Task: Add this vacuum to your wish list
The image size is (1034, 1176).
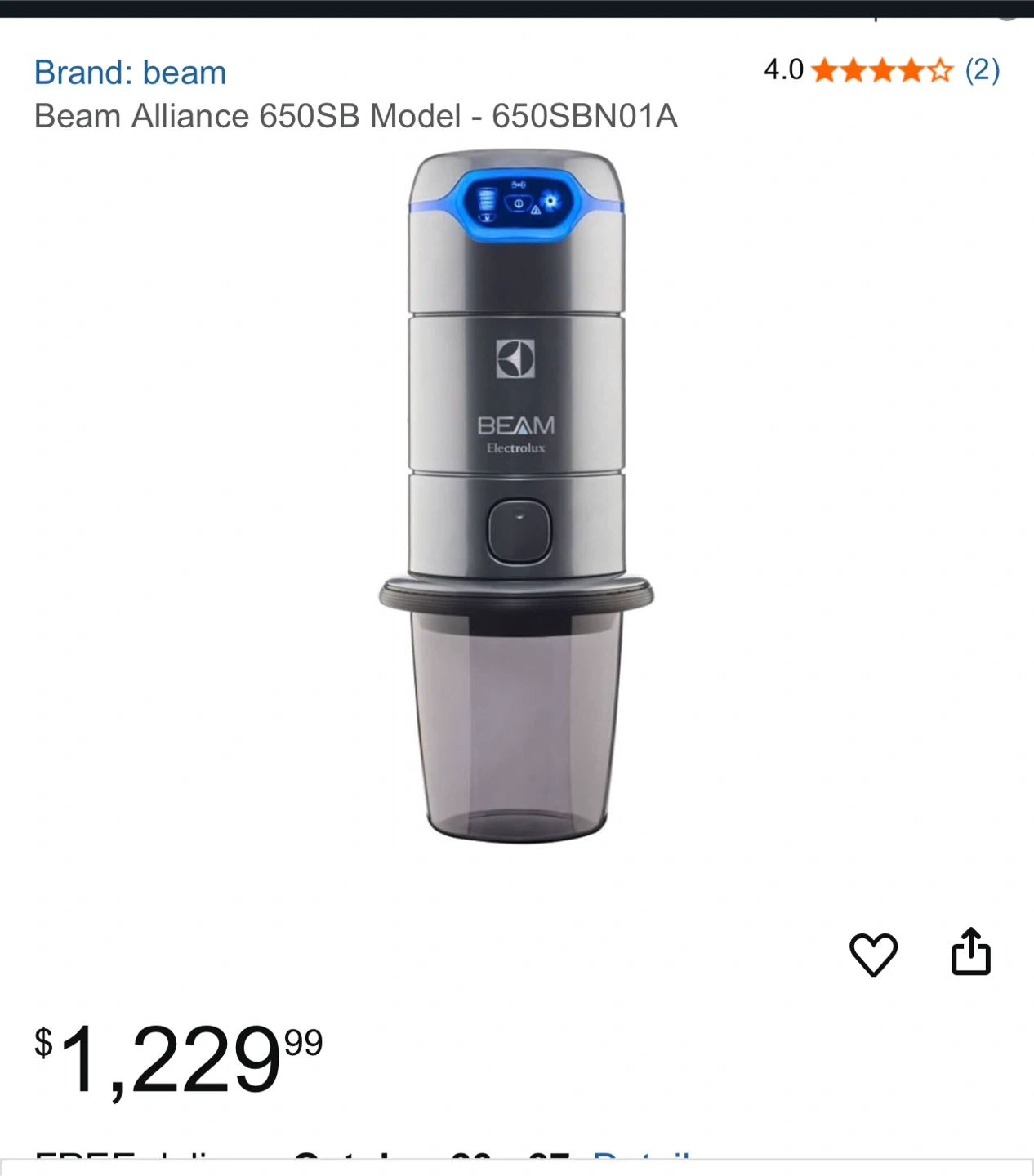Action: 873,954
